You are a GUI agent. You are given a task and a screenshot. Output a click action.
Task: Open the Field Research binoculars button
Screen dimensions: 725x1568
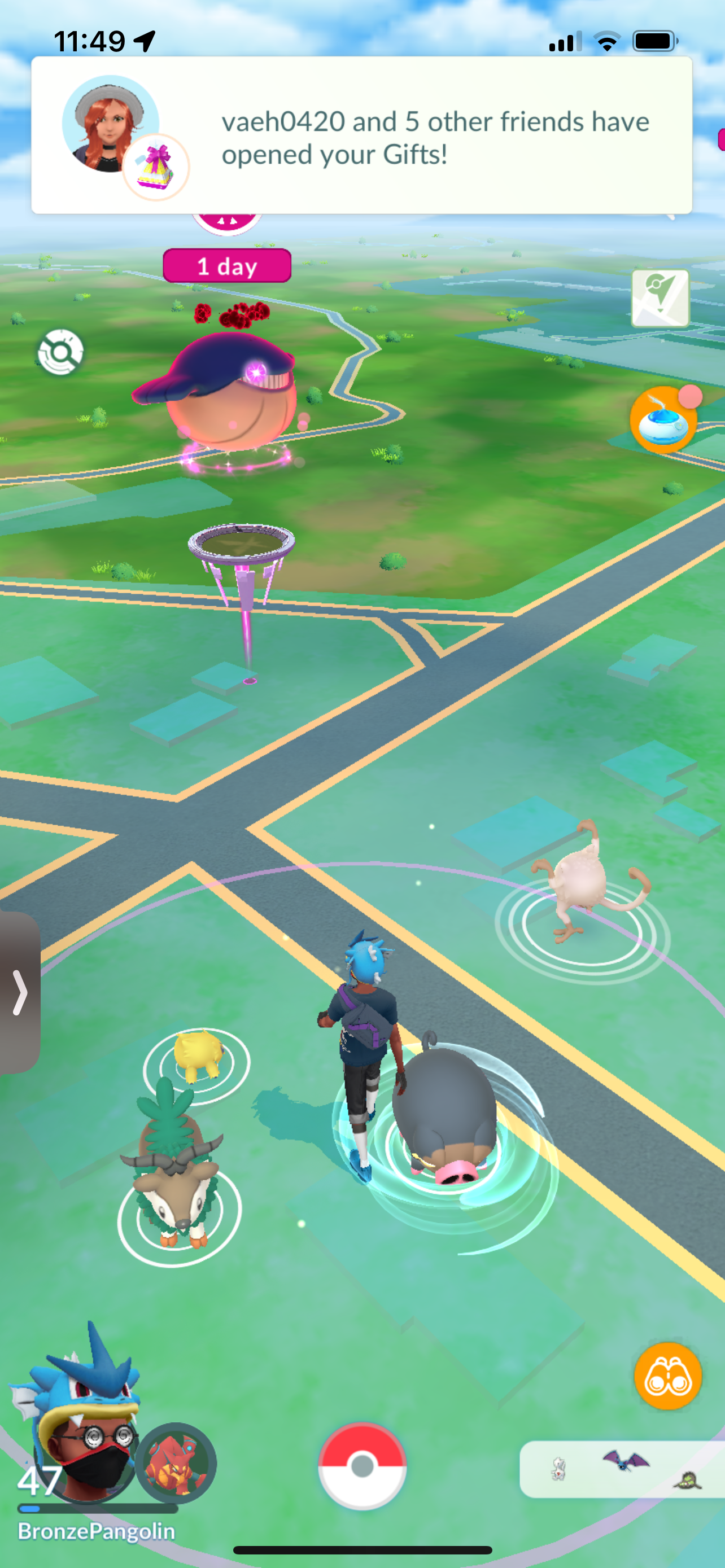coord(668,1376)
